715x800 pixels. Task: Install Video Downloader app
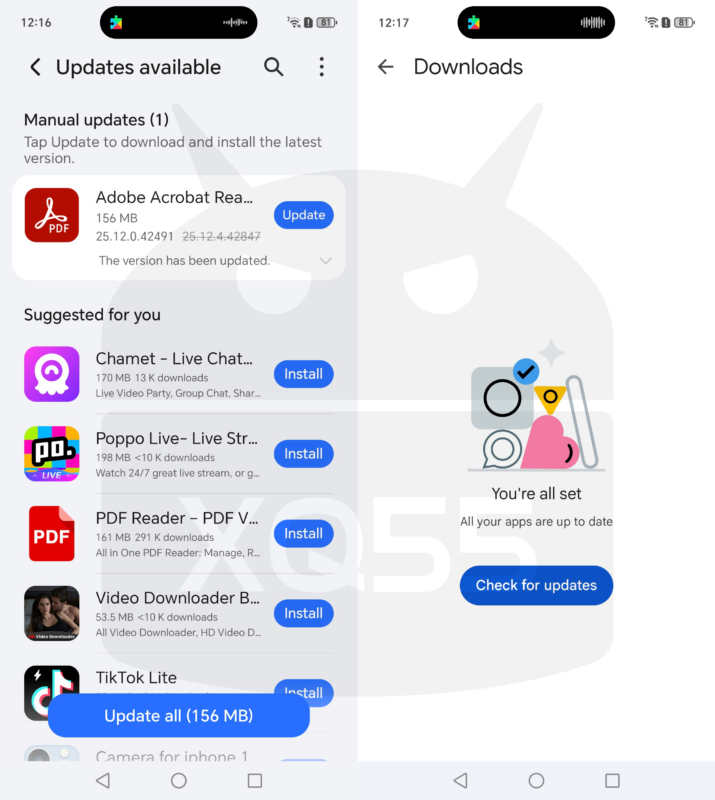[303, 613]
